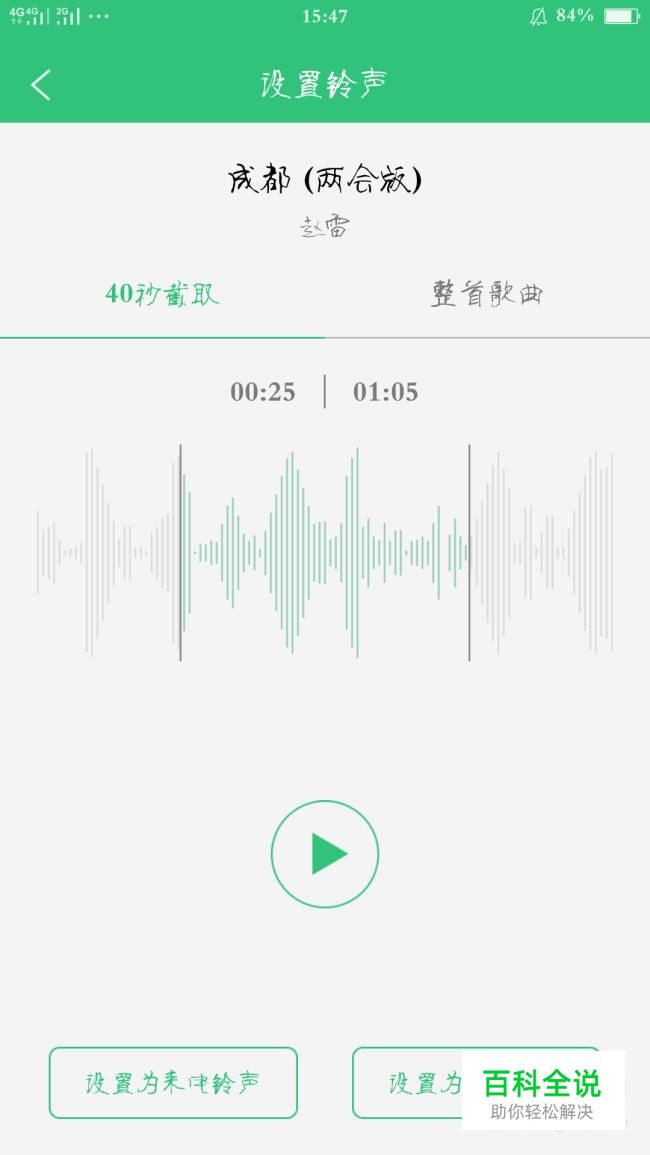650x1155 pixels.
Task: Switch to the 整首歌曲 tab
Action: (x=487, y=294)
